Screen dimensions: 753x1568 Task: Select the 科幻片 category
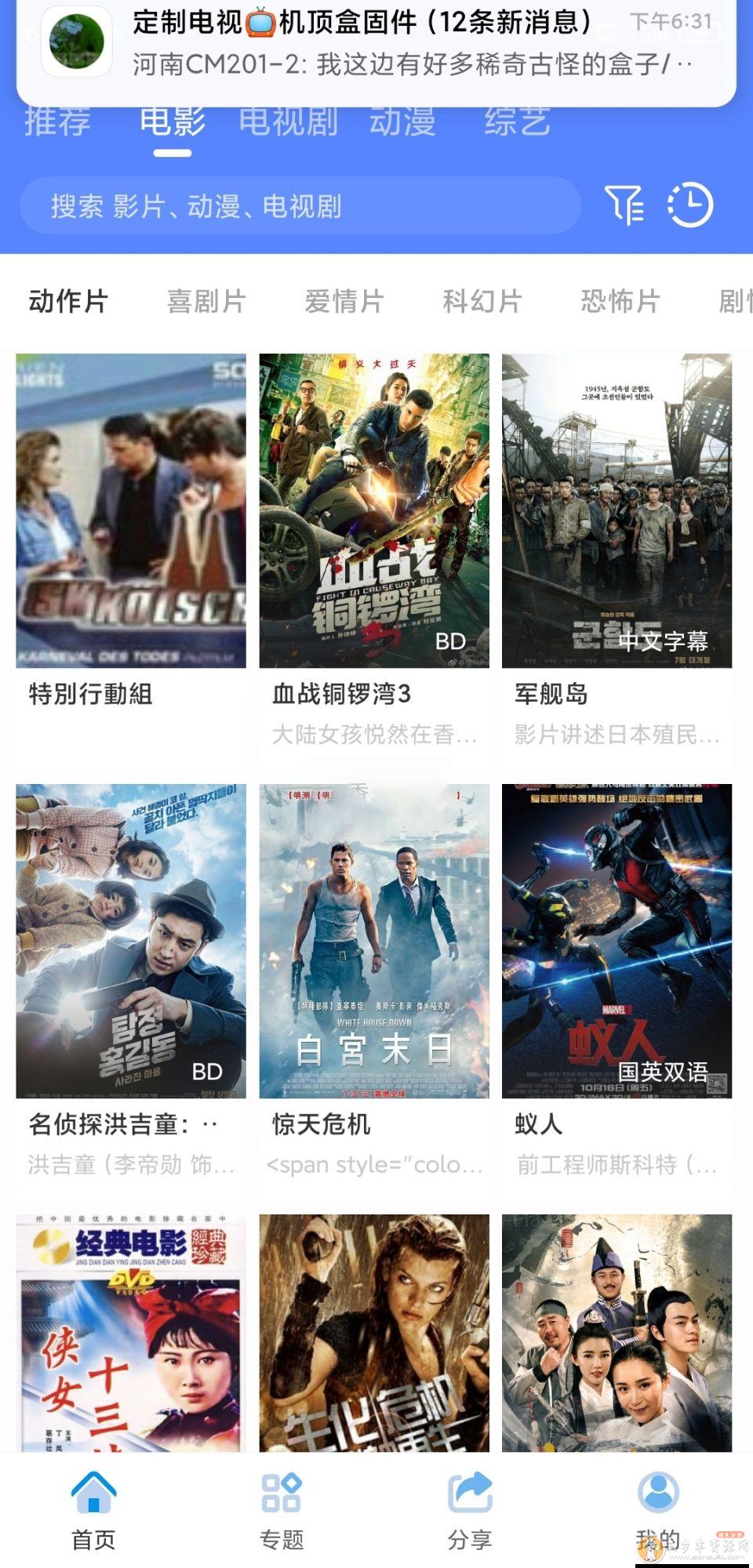[481, 300]
